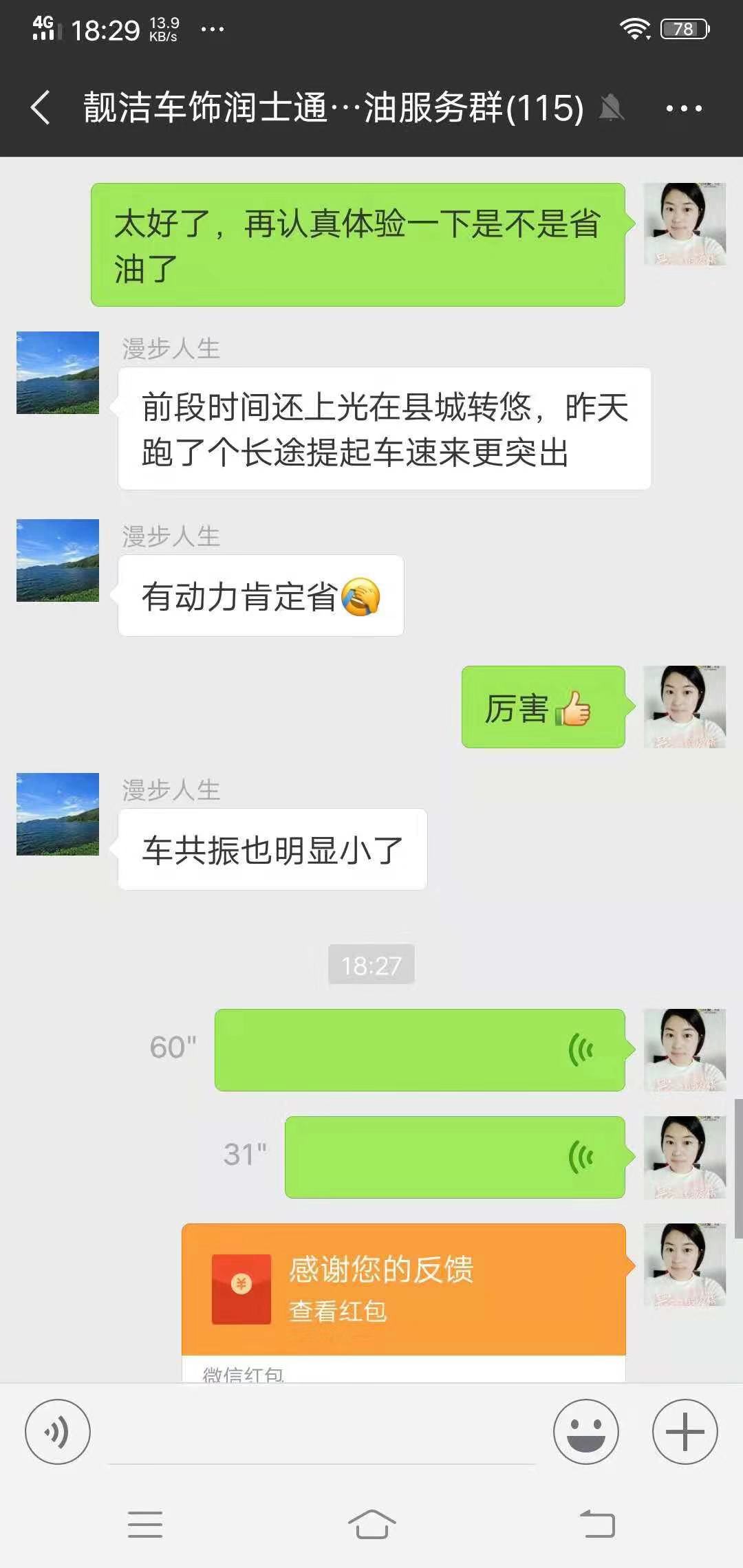Screen dimensions: 743x1568
Task: Play the 31-second voice message
Action: tap(455, 1157)
